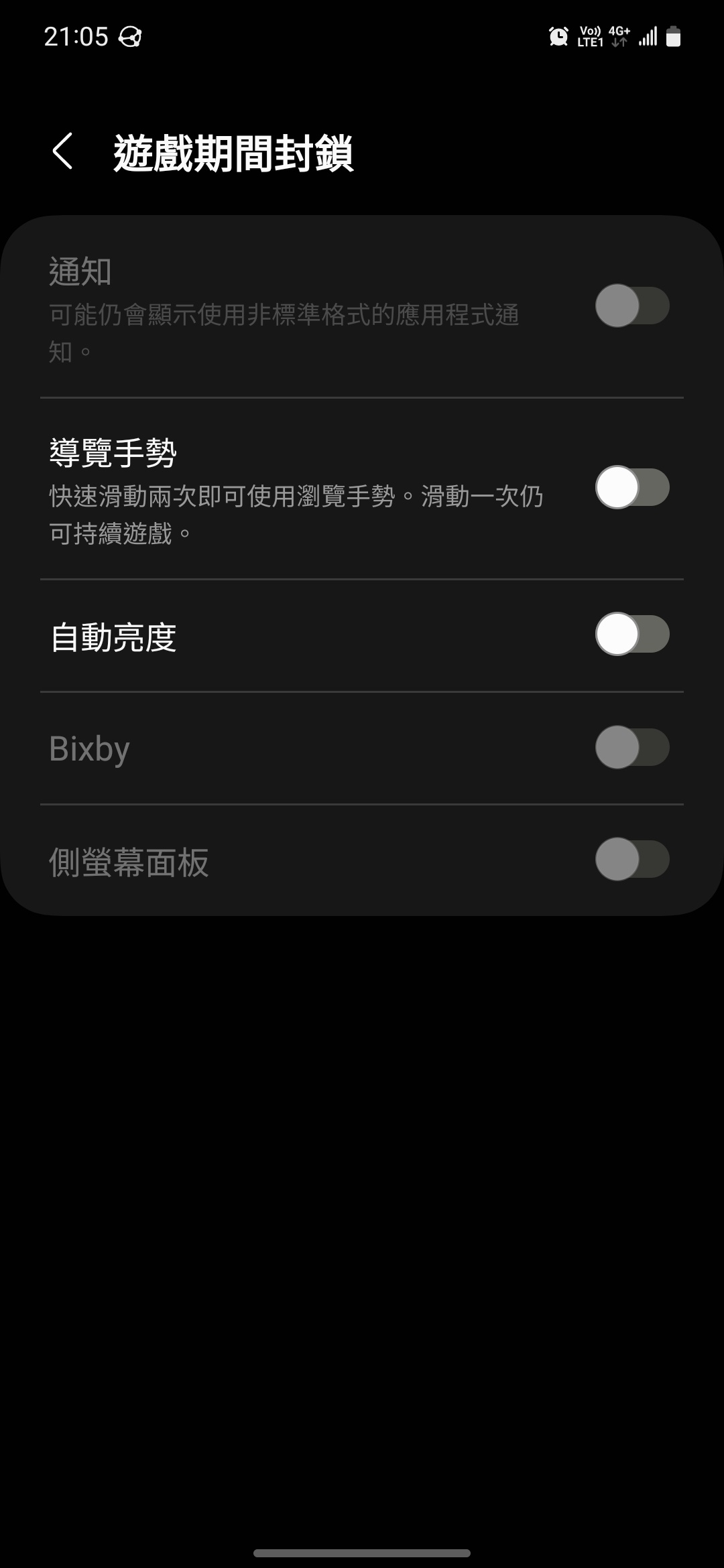Turn on the Bixby switch
This screenshot has height=1568, width=724.
(x=632, y=747)
